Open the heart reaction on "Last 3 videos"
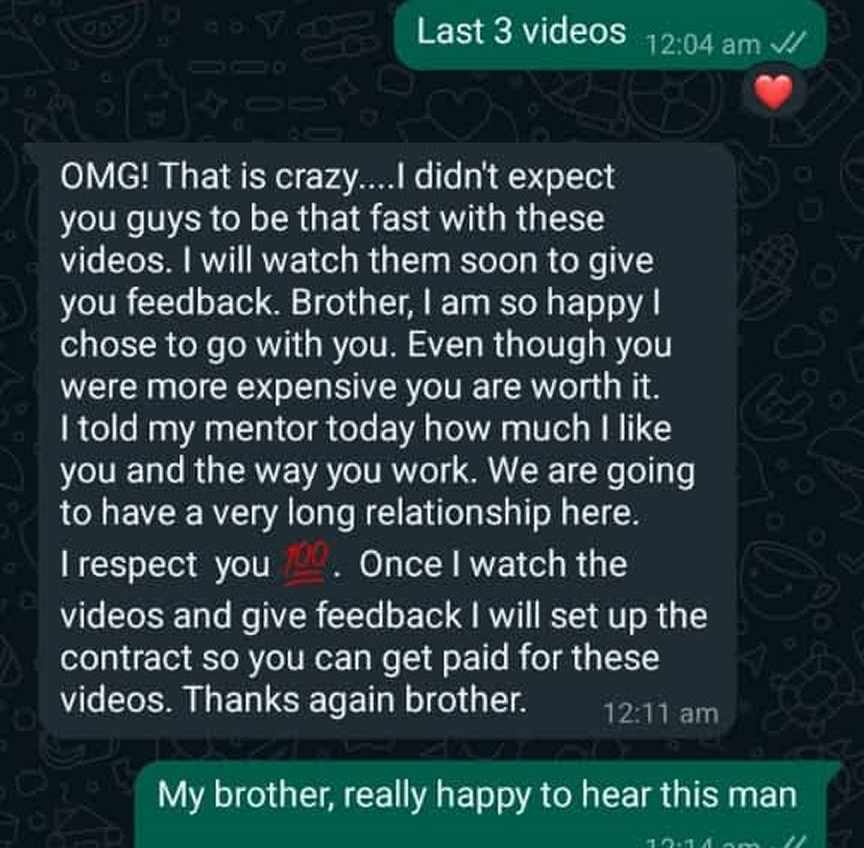Image resolution: width=864 pixels, height=848 pixels. pos(771,94)
